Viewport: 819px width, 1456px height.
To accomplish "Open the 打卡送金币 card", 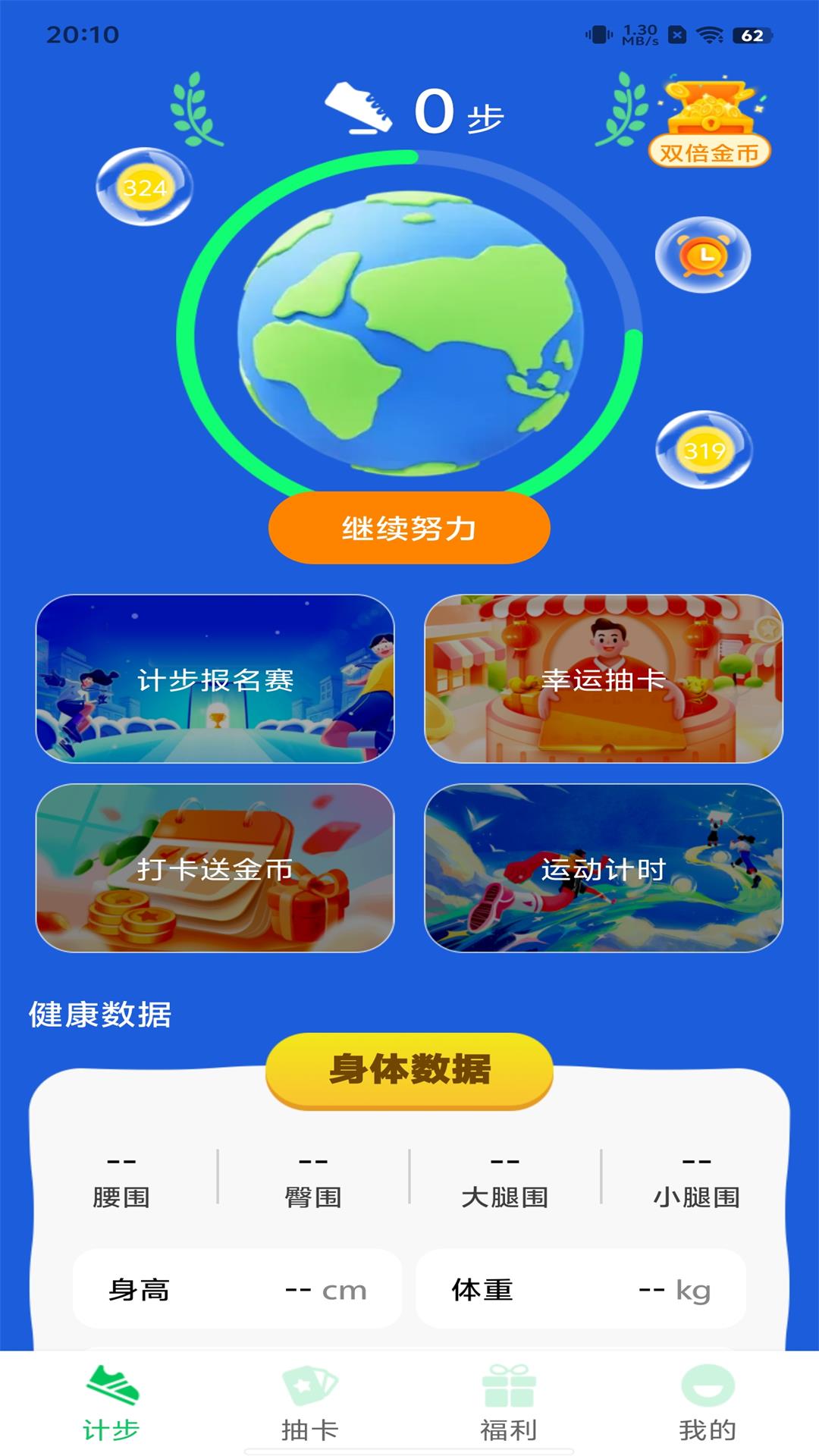I will [215, 868].
